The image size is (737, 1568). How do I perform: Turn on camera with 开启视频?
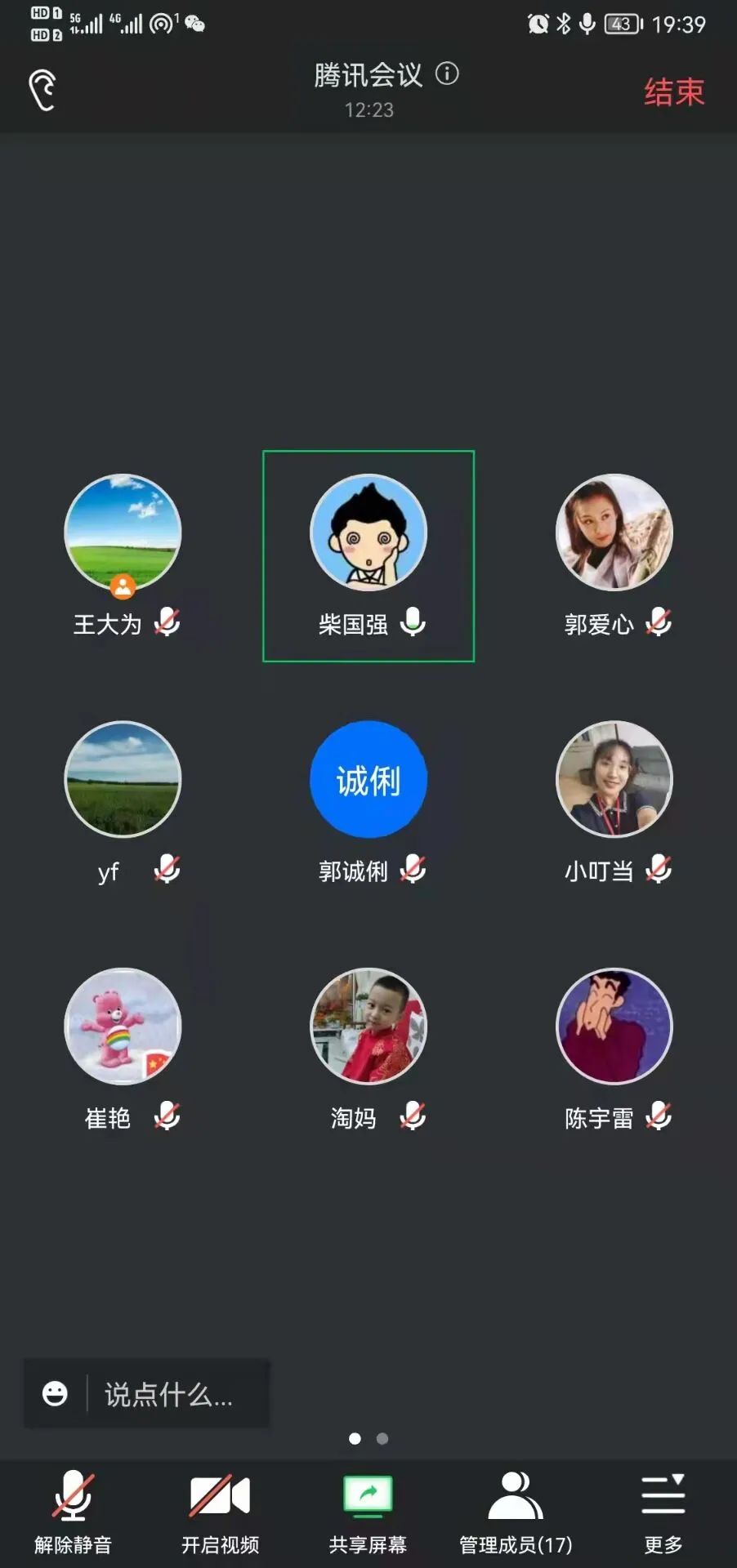[220, 1512]
